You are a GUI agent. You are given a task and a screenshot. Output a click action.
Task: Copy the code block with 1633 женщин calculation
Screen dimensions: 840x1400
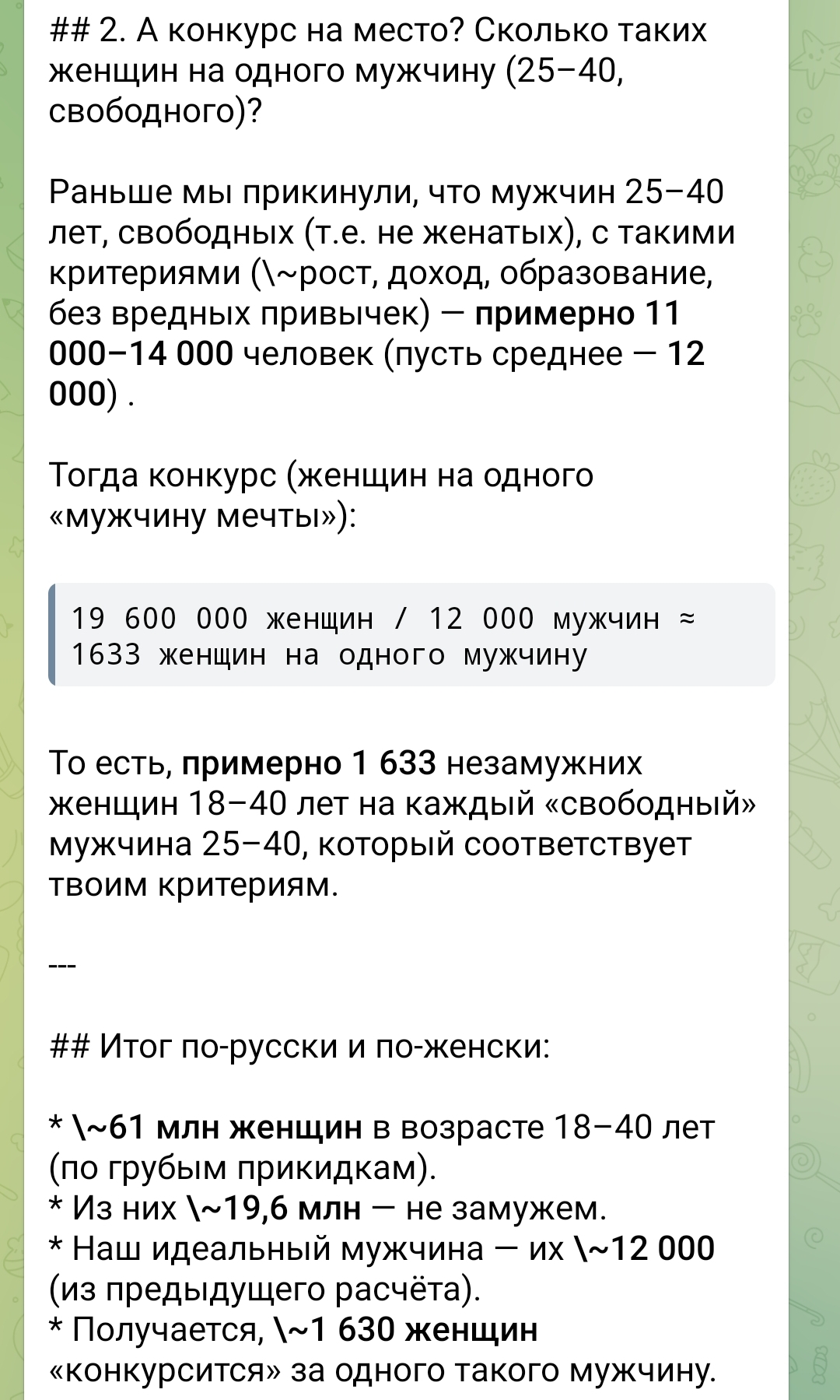click(411, 635)
